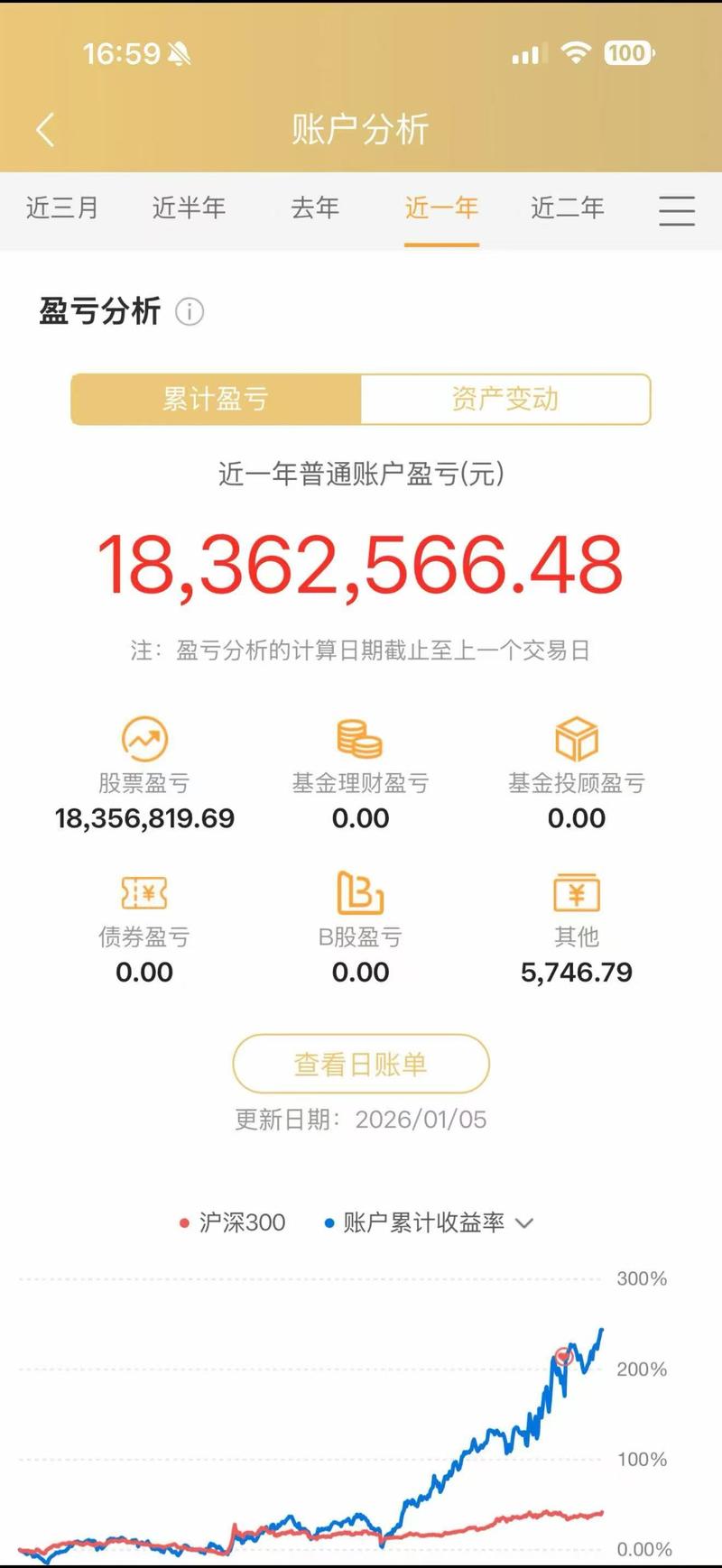Switch to the 近三月 tab
Viewport: 722px width, 1568px height.
(x=62, y=208)
